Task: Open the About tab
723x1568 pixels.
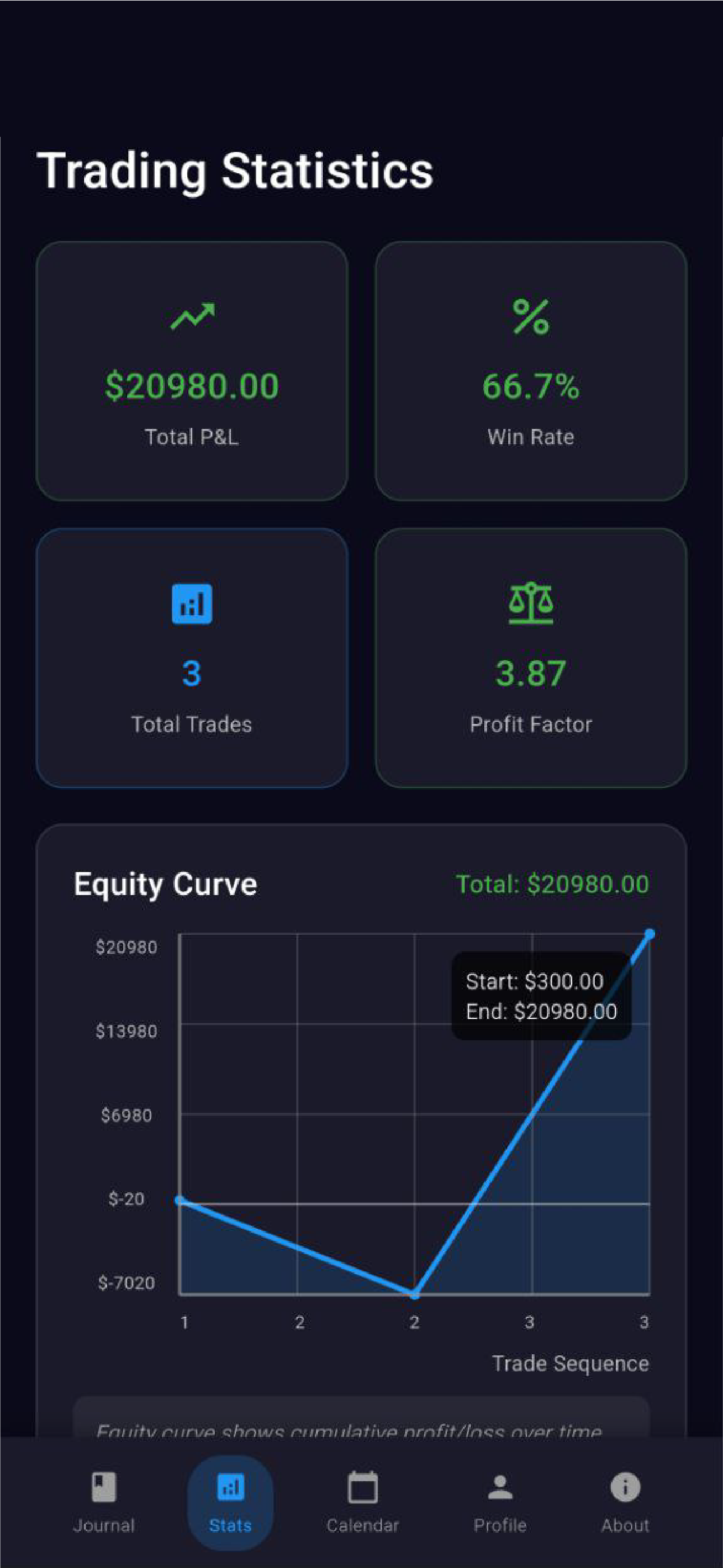Action: pos(625,1501)
